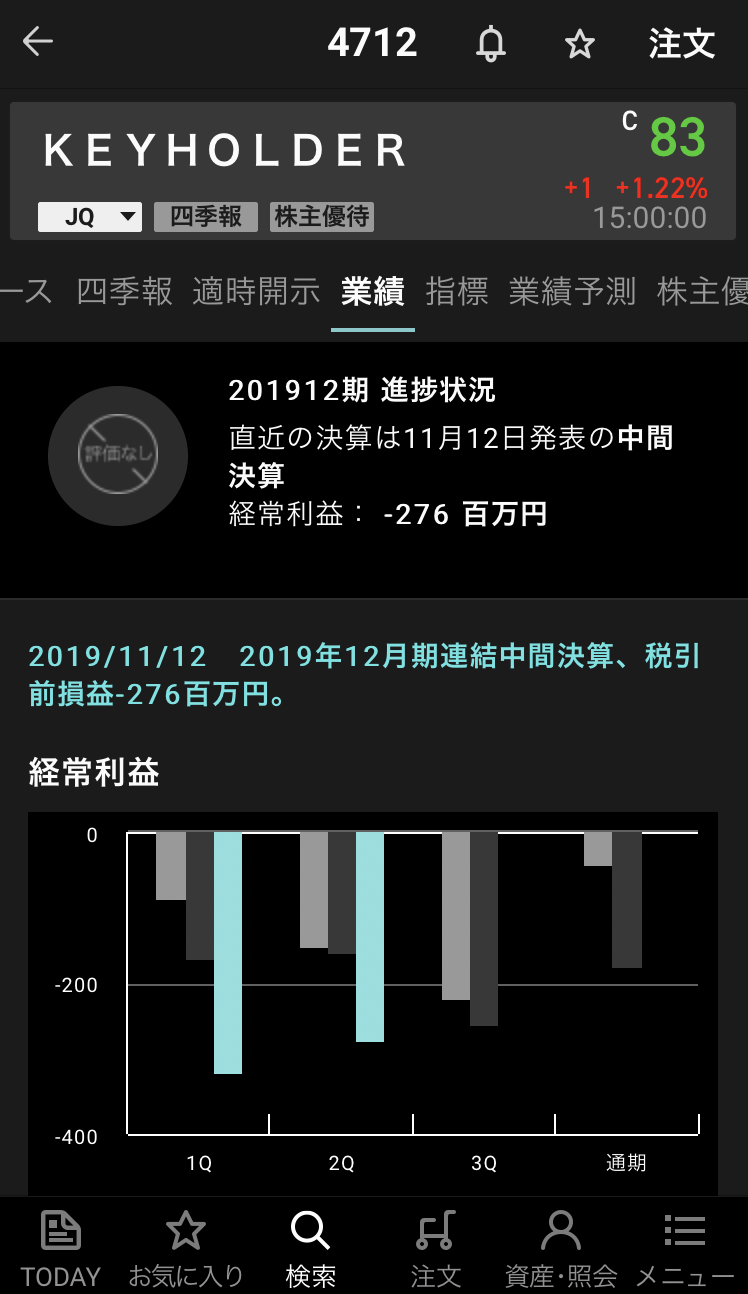
Task: Go back using the arrow icon
Action: [x=38, y=42]
